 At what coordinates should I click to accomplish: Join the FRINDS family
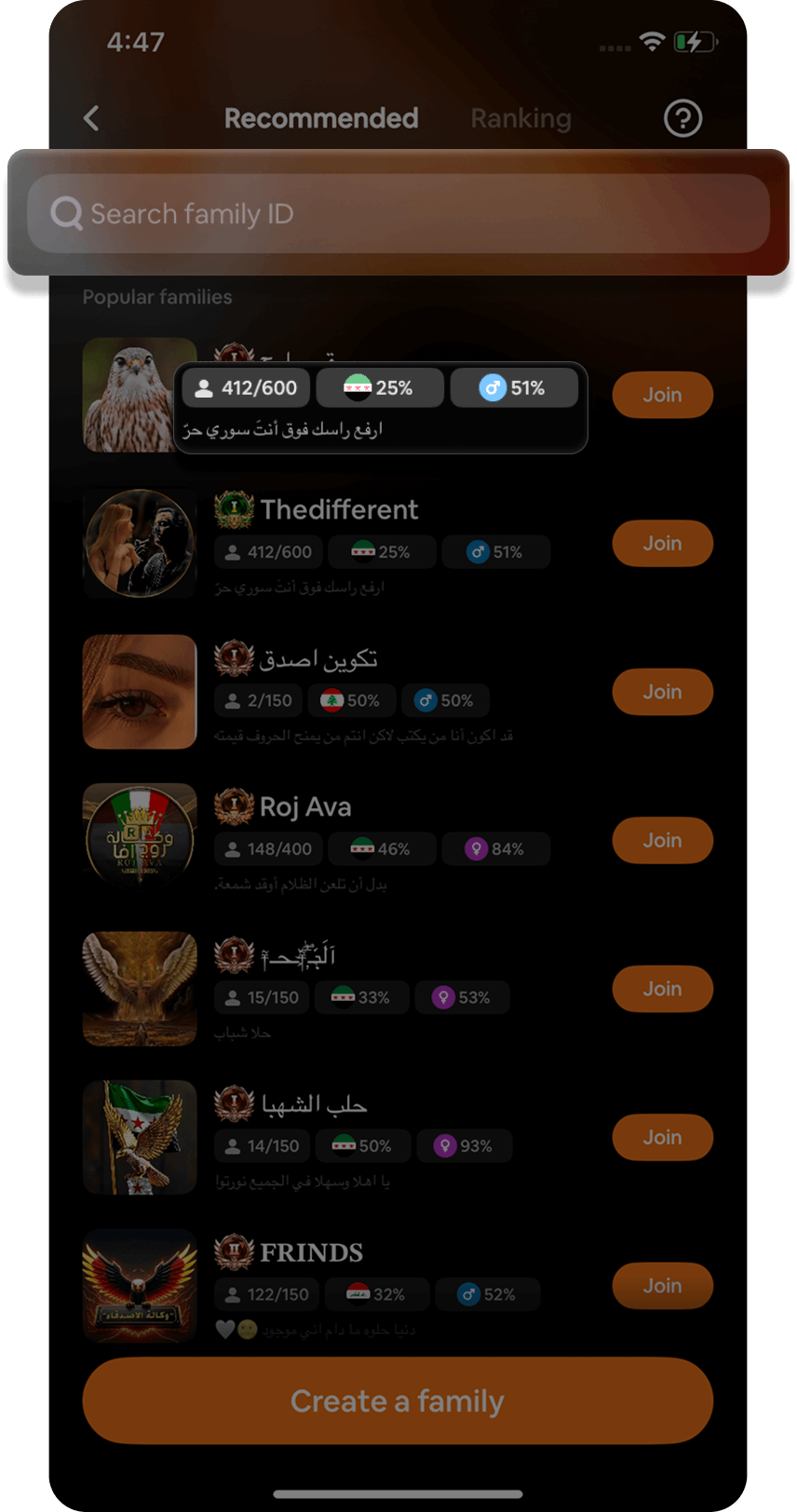coord(662,1286)
